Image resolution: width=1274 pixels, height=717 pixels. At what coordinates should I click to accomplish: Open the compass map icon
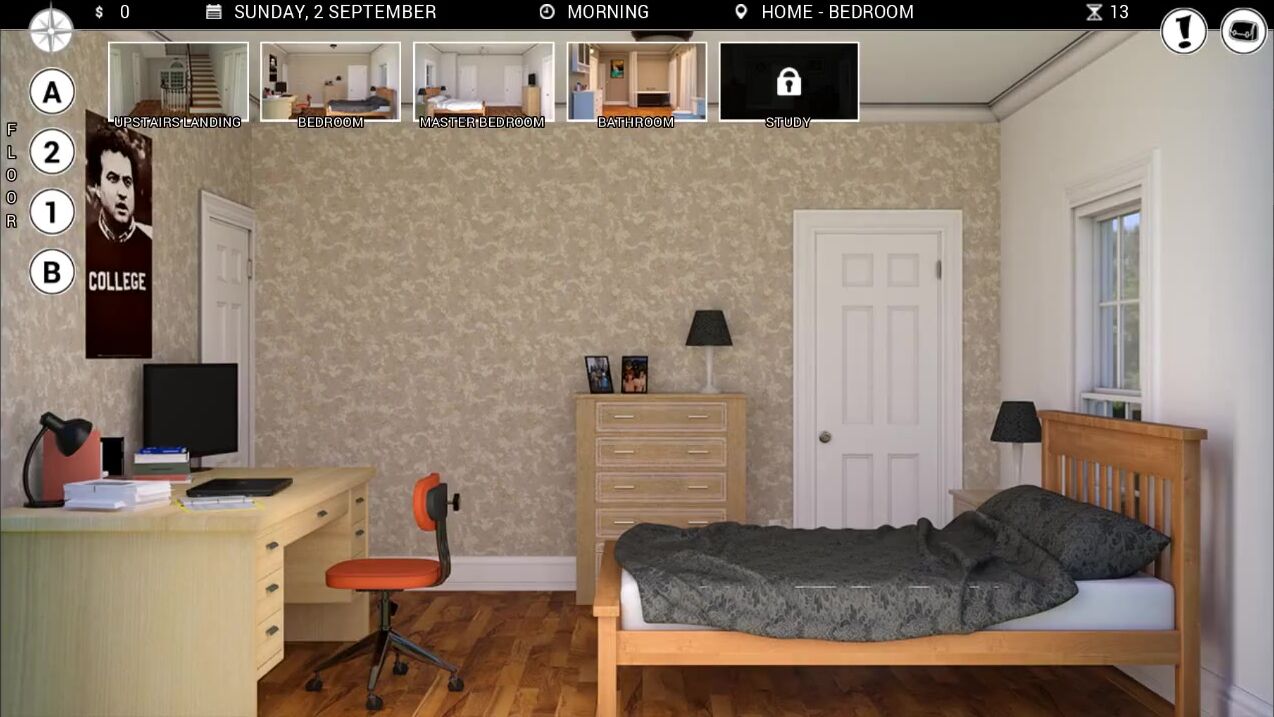(x=51, y=30)
